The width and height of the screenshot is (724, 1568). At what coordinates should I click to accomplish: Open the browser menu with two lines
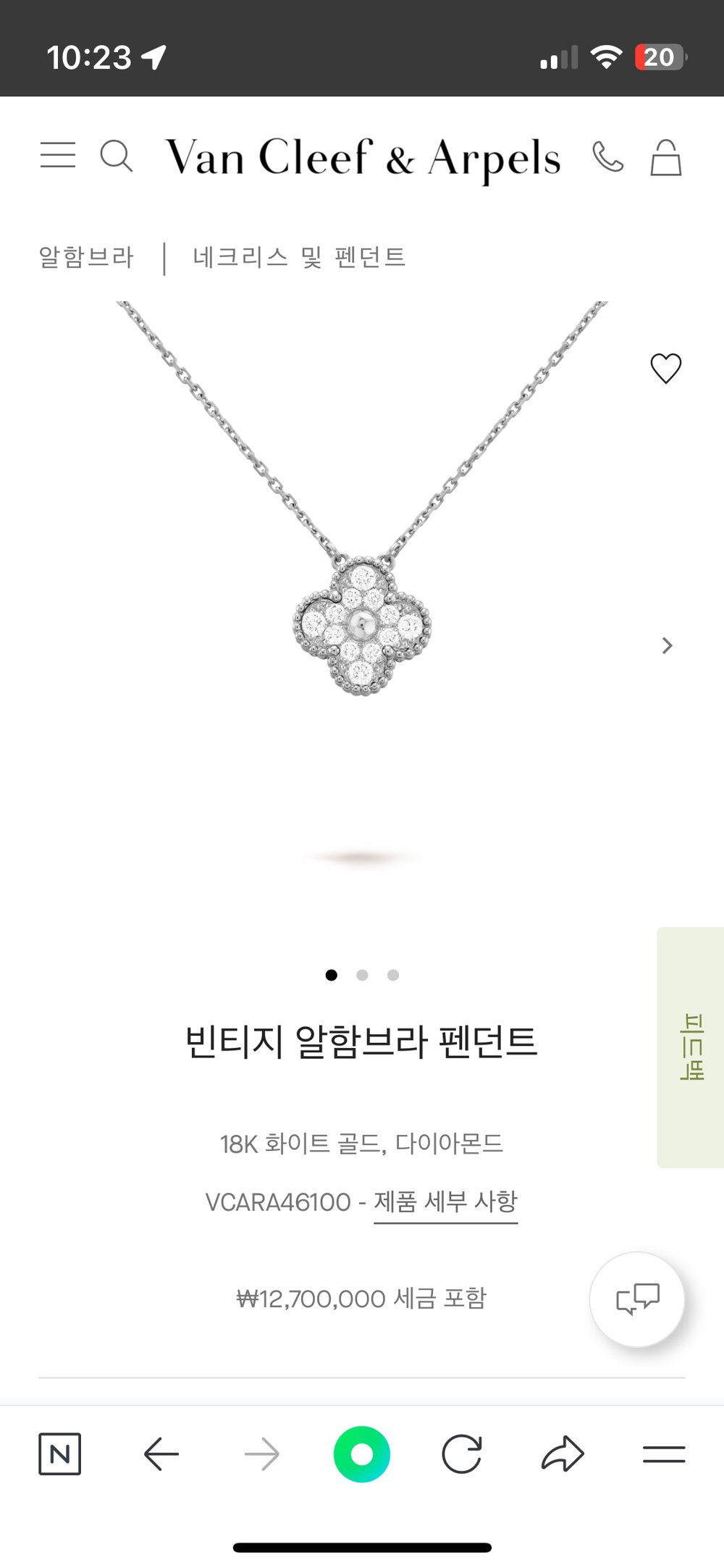pos(663,1454)
